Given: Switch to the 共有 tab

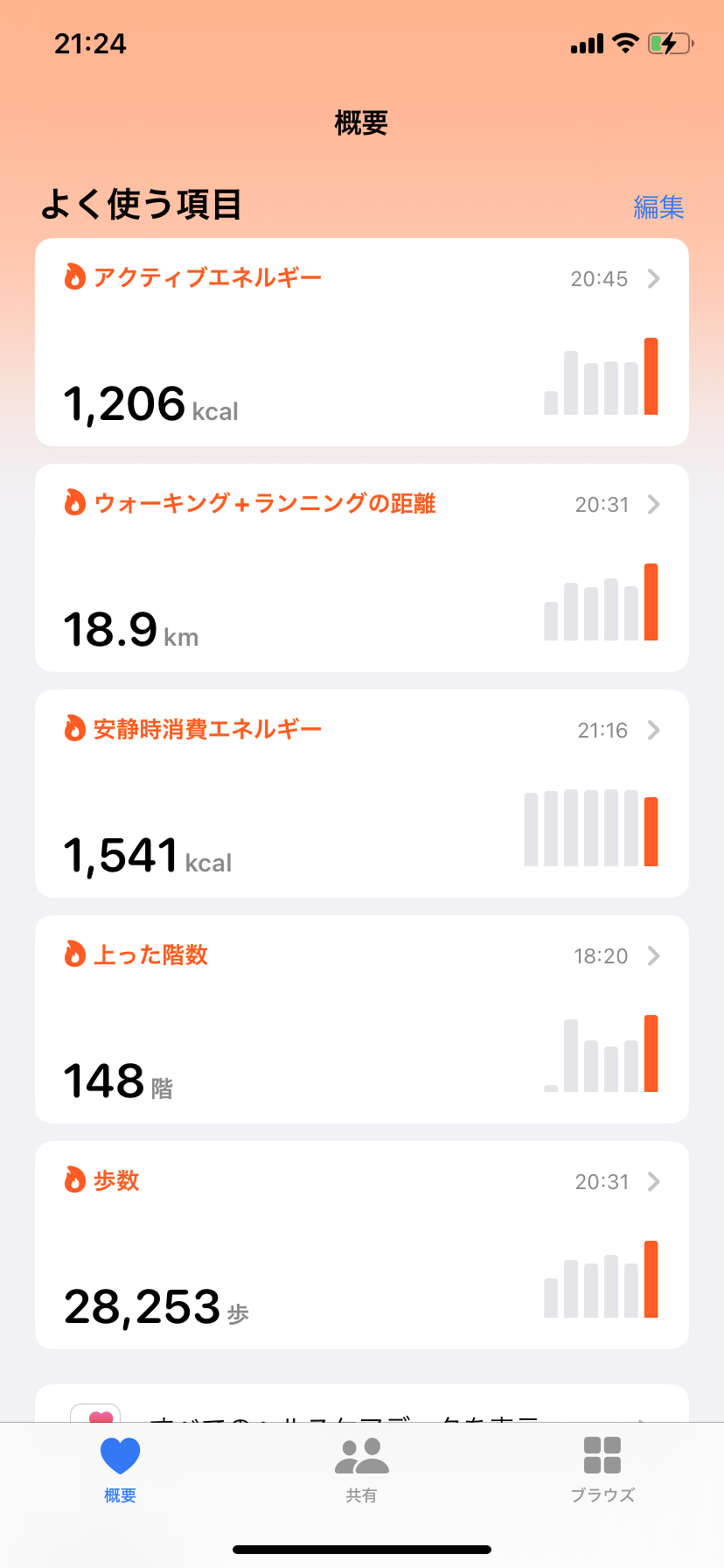Looking at the screenshot, I should pos(361,1470).
